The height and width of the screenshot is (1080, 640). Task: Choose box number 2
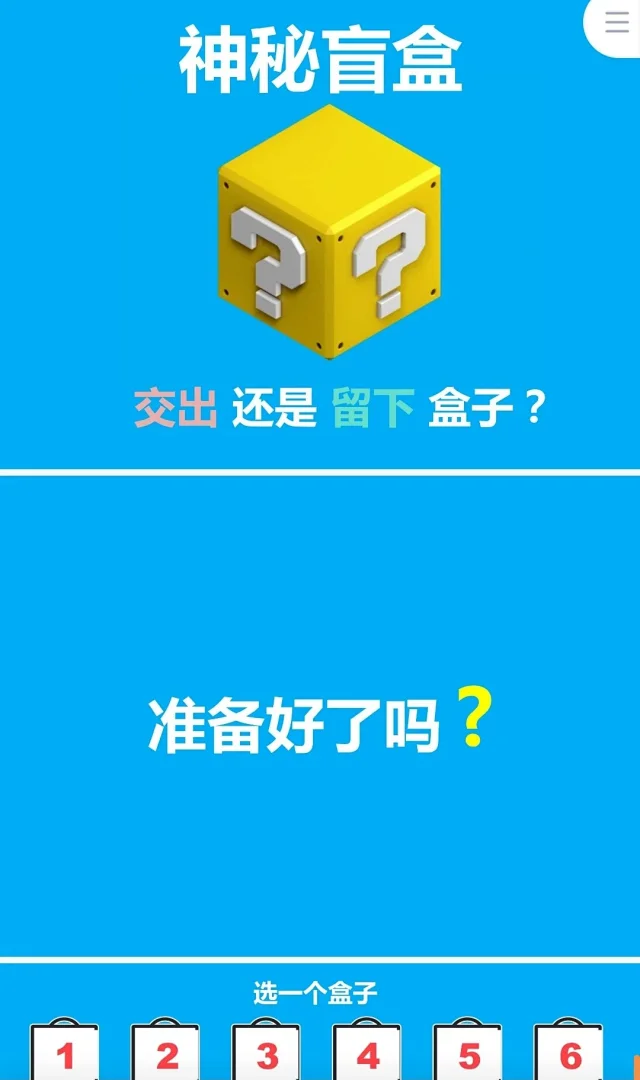(166, 1053)
